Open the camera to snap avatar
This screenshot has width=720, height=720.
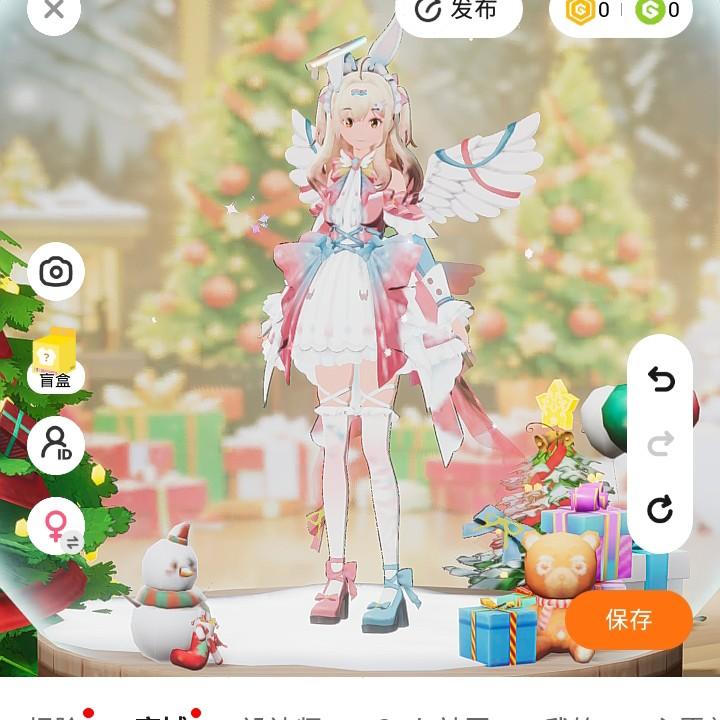coord(56,271)
